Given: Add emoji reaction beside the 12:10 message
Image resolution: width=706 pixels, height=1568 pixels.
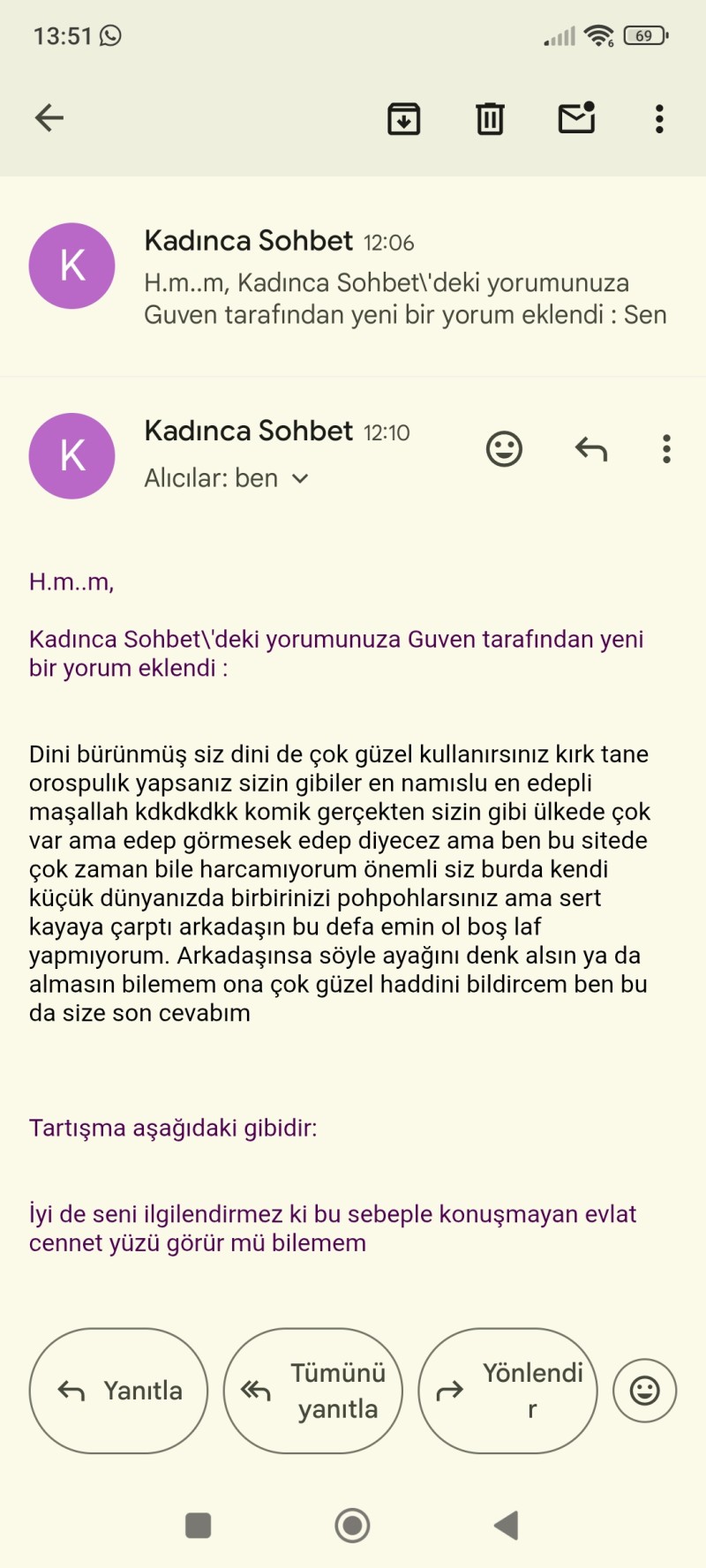Looking at the screenshot, I should coord(504,449).
